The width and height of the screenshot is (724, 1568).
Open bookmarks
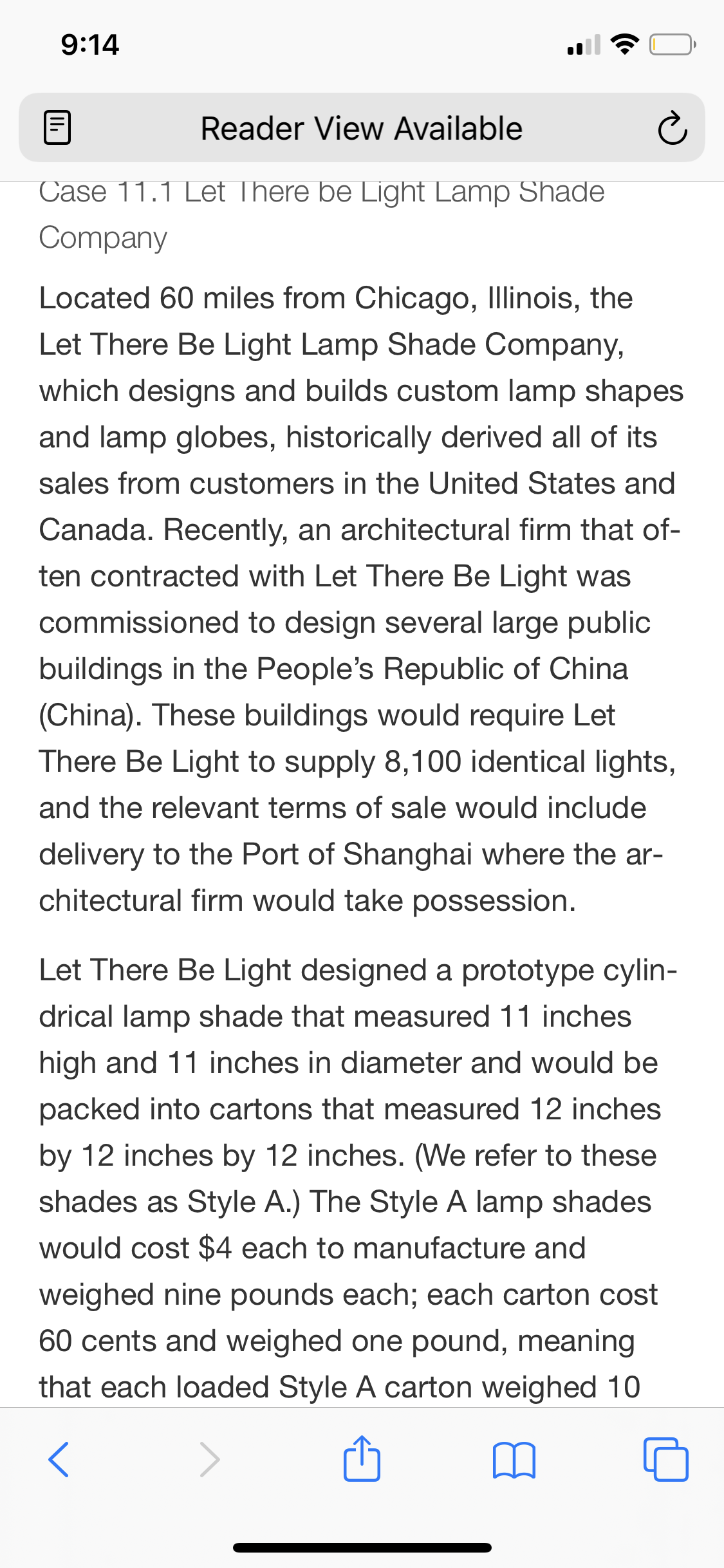[x=514, y=1460]
